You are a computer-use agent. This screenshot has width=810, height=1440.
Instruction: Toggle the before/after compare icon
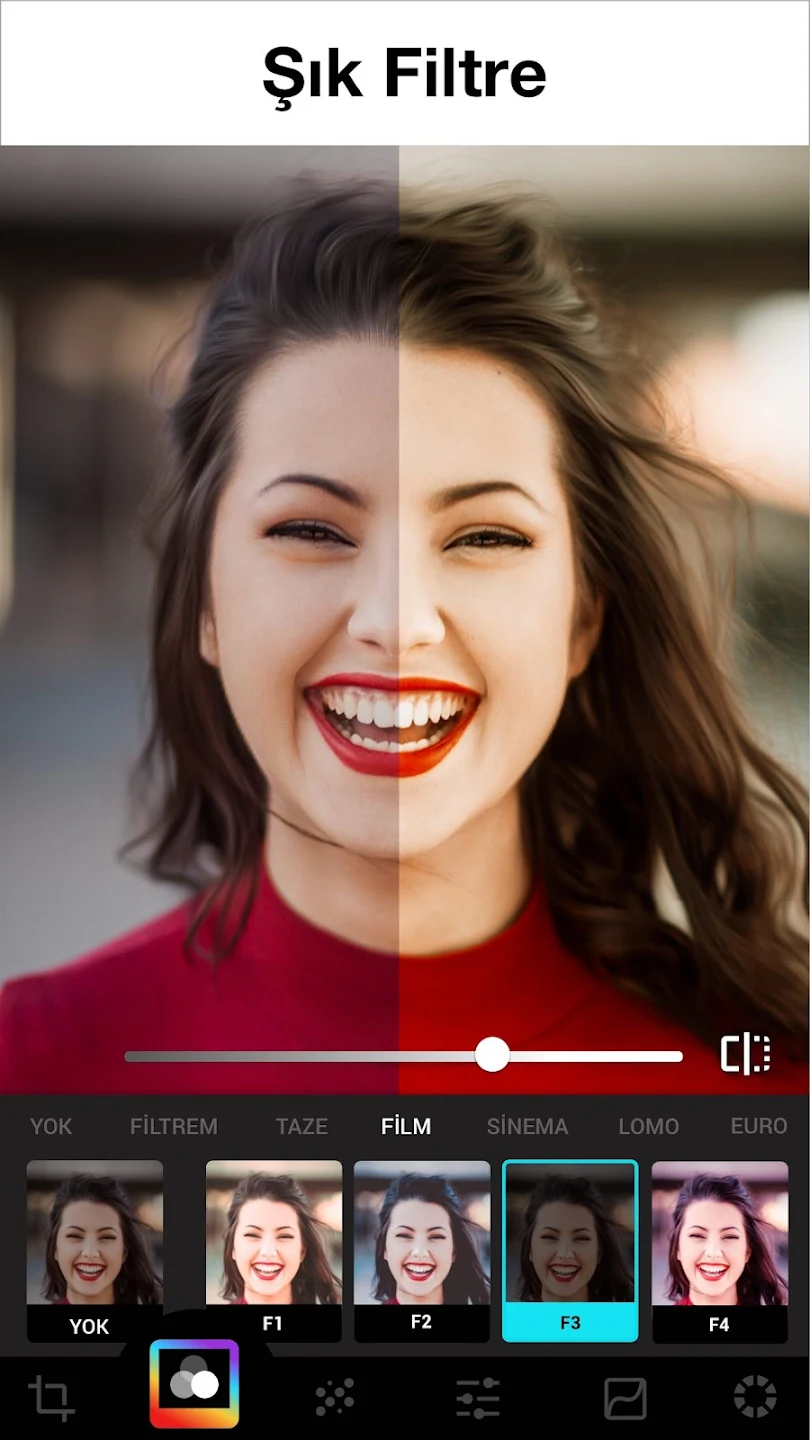click(746, 1054)
